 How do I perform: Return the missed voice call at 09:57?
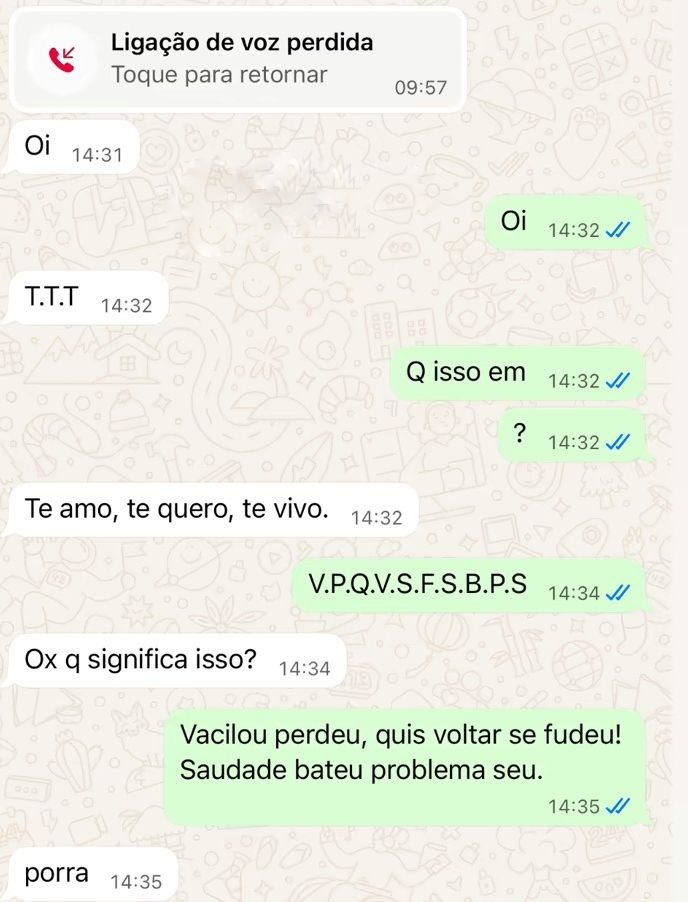tap(238, 60)
